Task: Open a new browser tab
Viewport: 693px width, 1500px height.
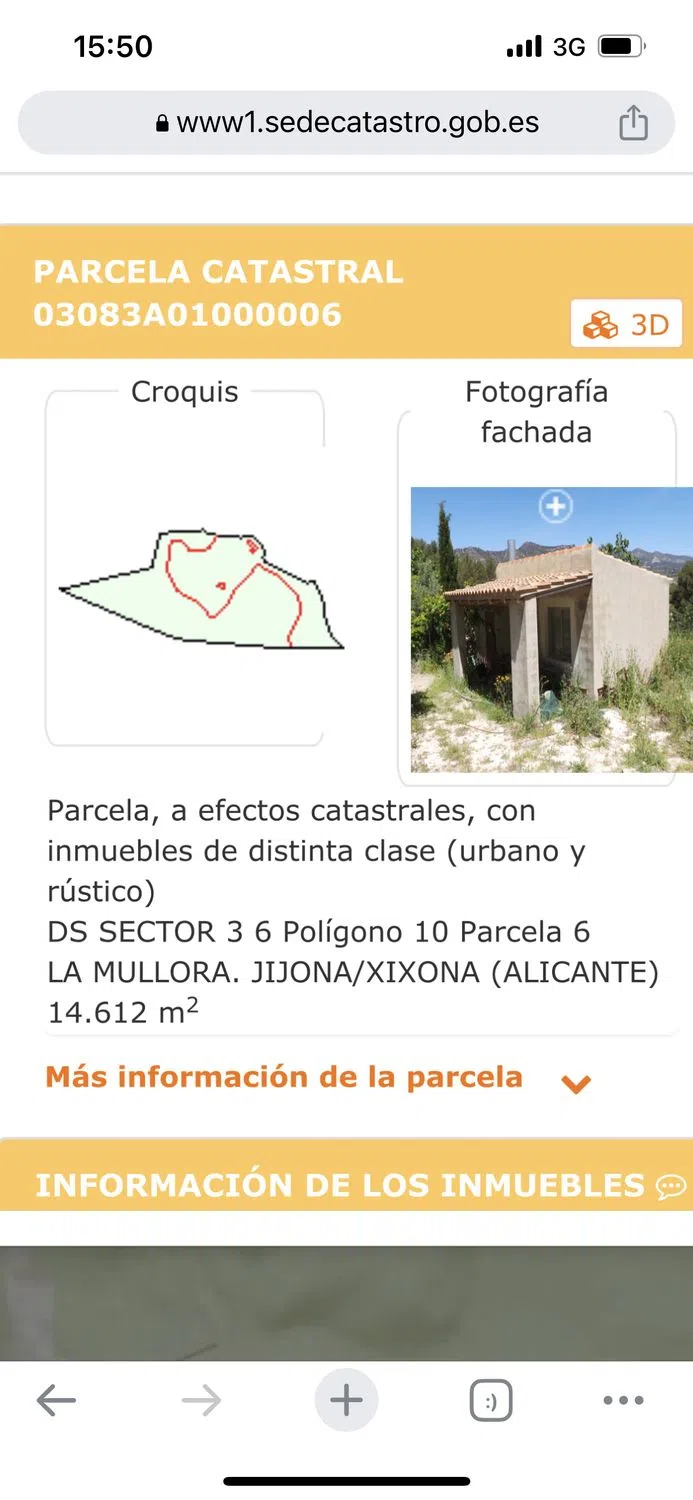Action: pyautogui.click(x=346, y=1401)
